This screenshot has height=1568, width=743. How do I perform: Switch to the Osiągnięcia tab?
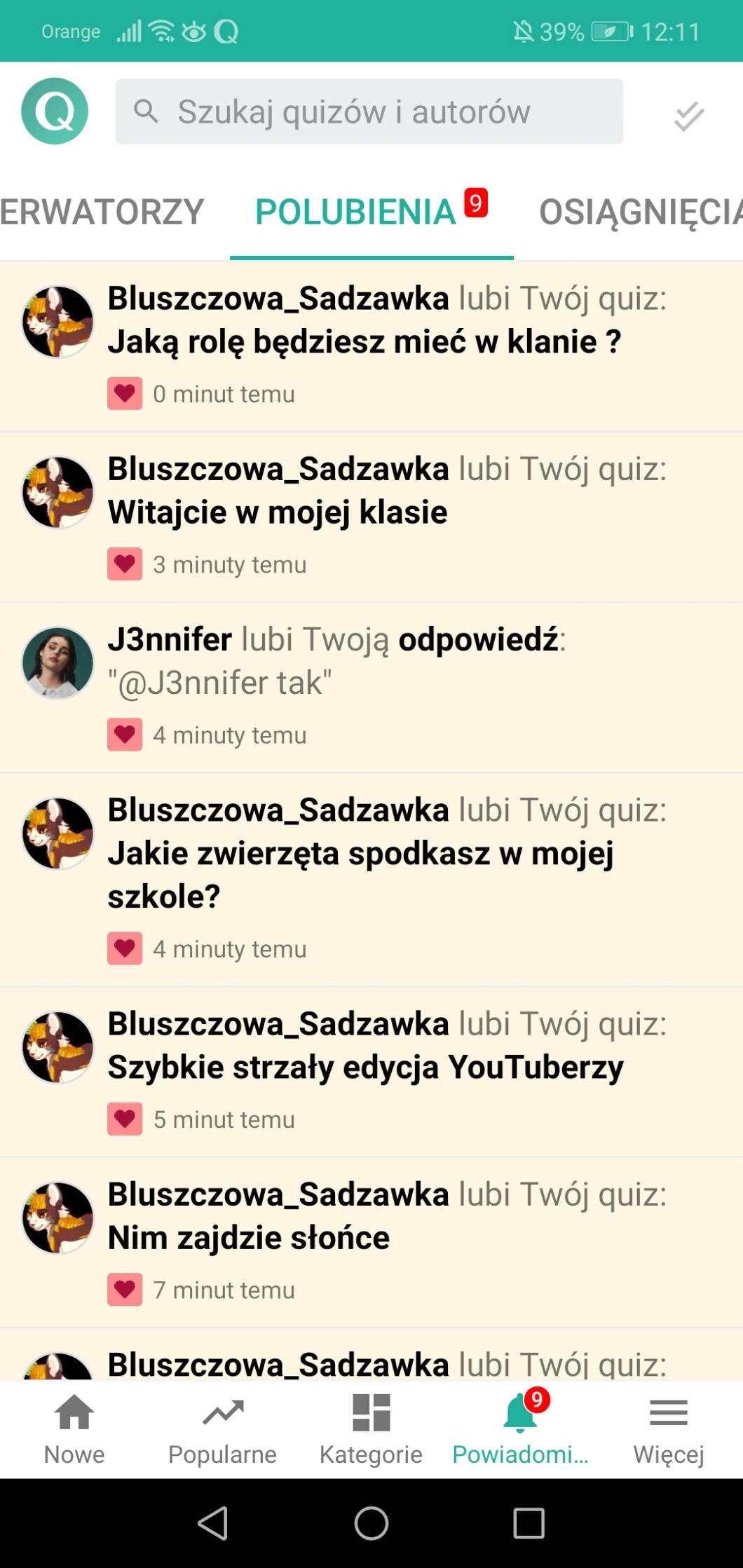coord(639,212)
